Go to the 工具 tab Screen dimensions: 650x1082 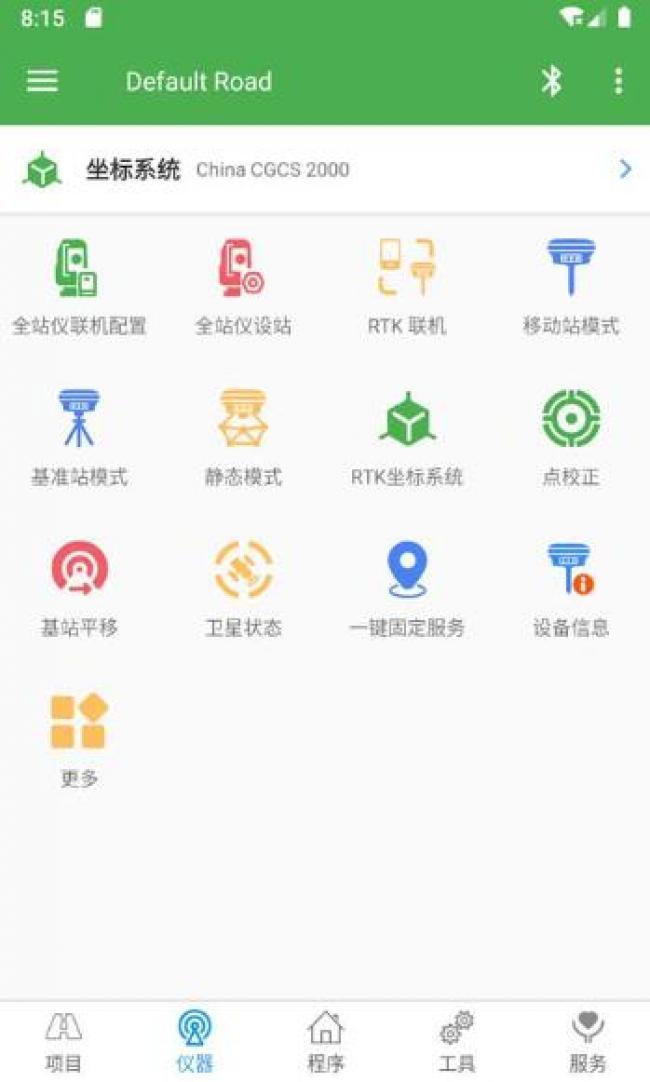(x=456, y=1042)
